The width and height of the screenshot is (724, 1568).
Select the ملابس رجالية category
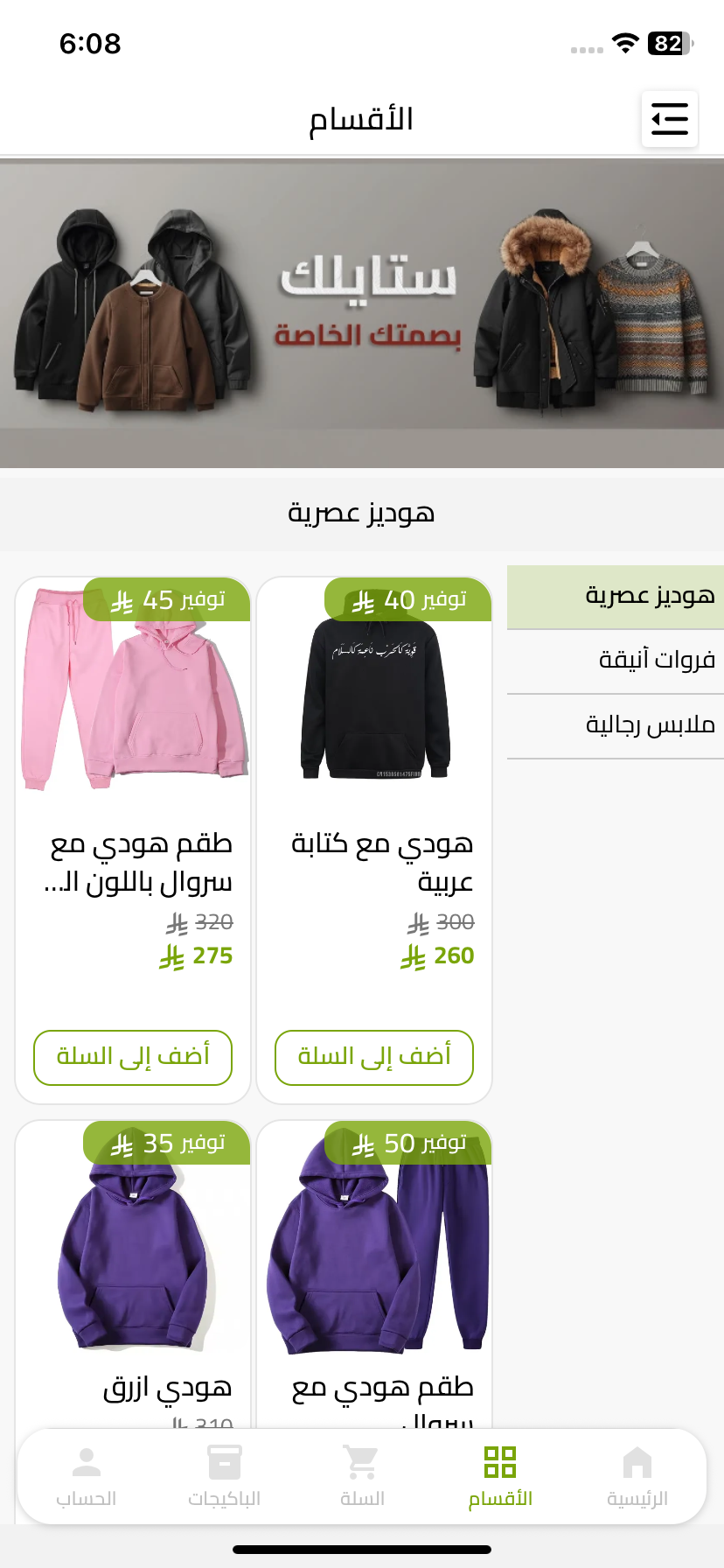616,725
